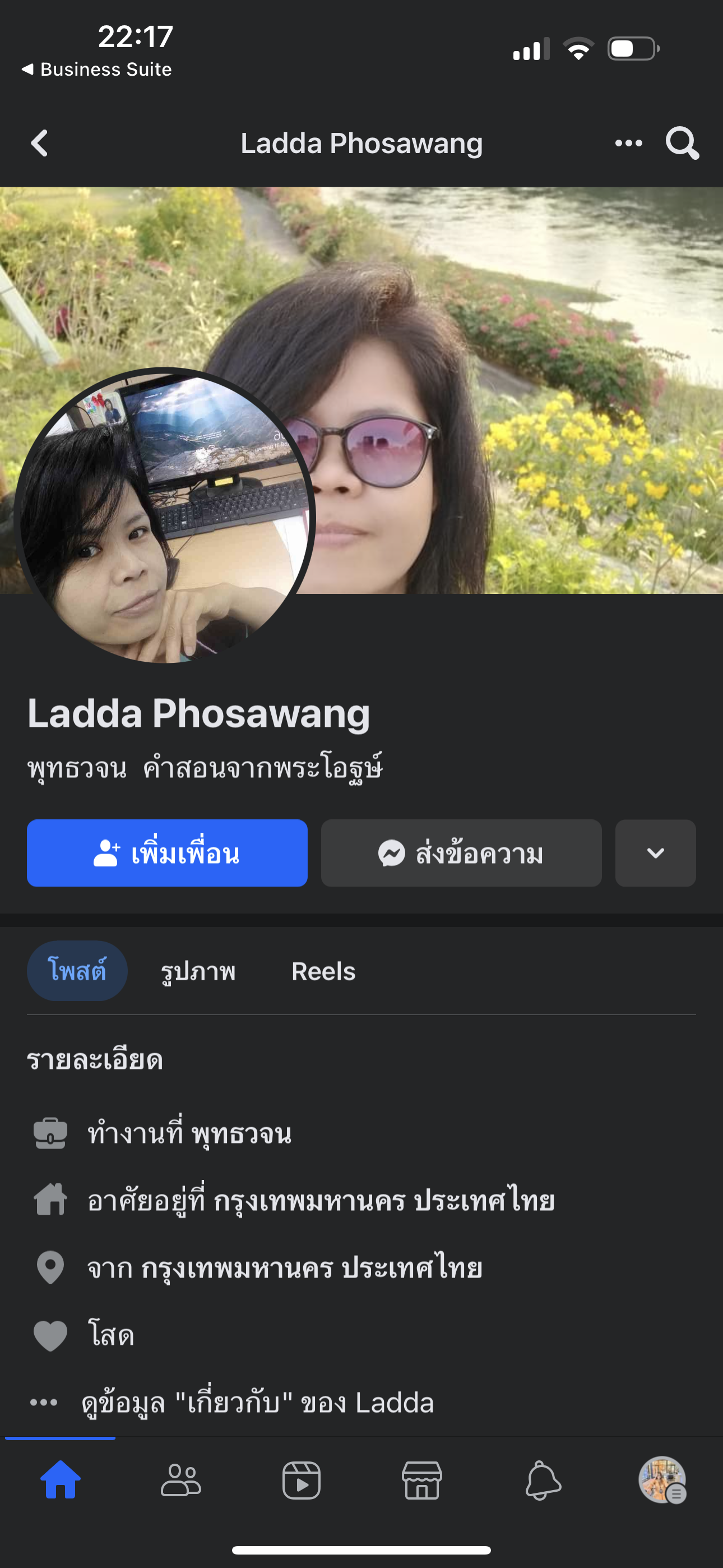Image resolution: width=723 pixels, height=1568 pixels.
Task: Search within this profile
Action: [x=682, y=144]
